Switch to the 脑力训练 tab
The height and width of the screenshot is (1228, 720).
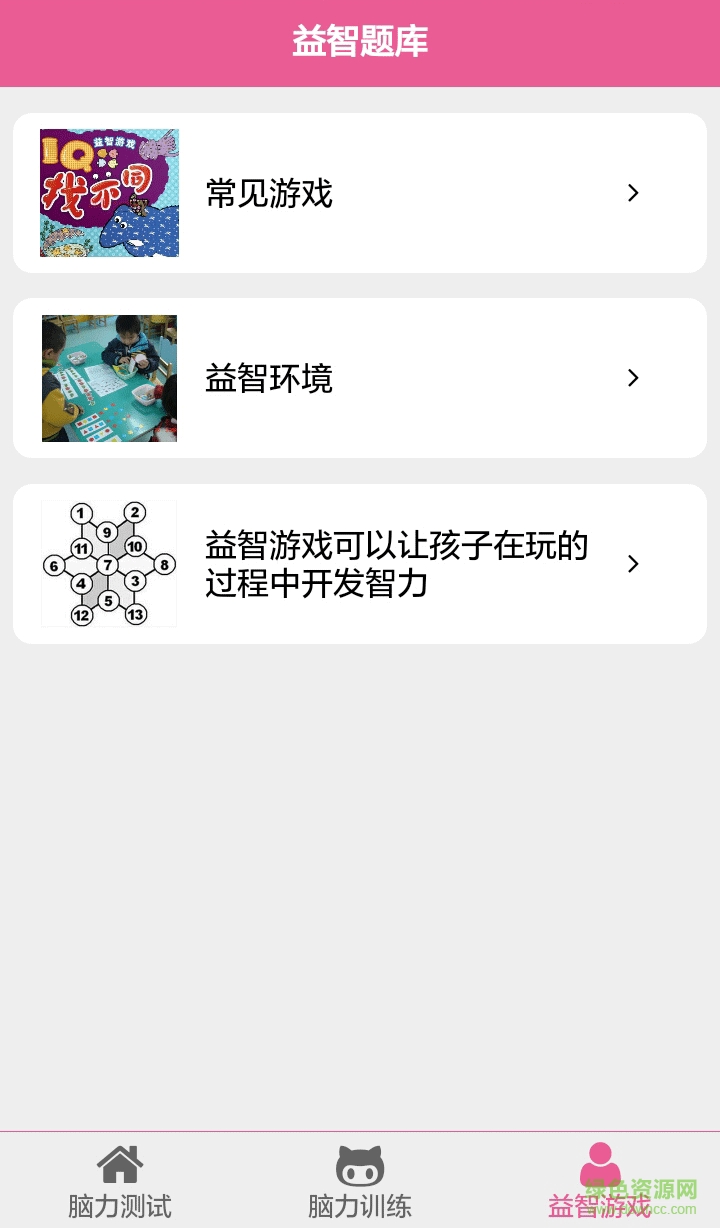(360, 1181)
